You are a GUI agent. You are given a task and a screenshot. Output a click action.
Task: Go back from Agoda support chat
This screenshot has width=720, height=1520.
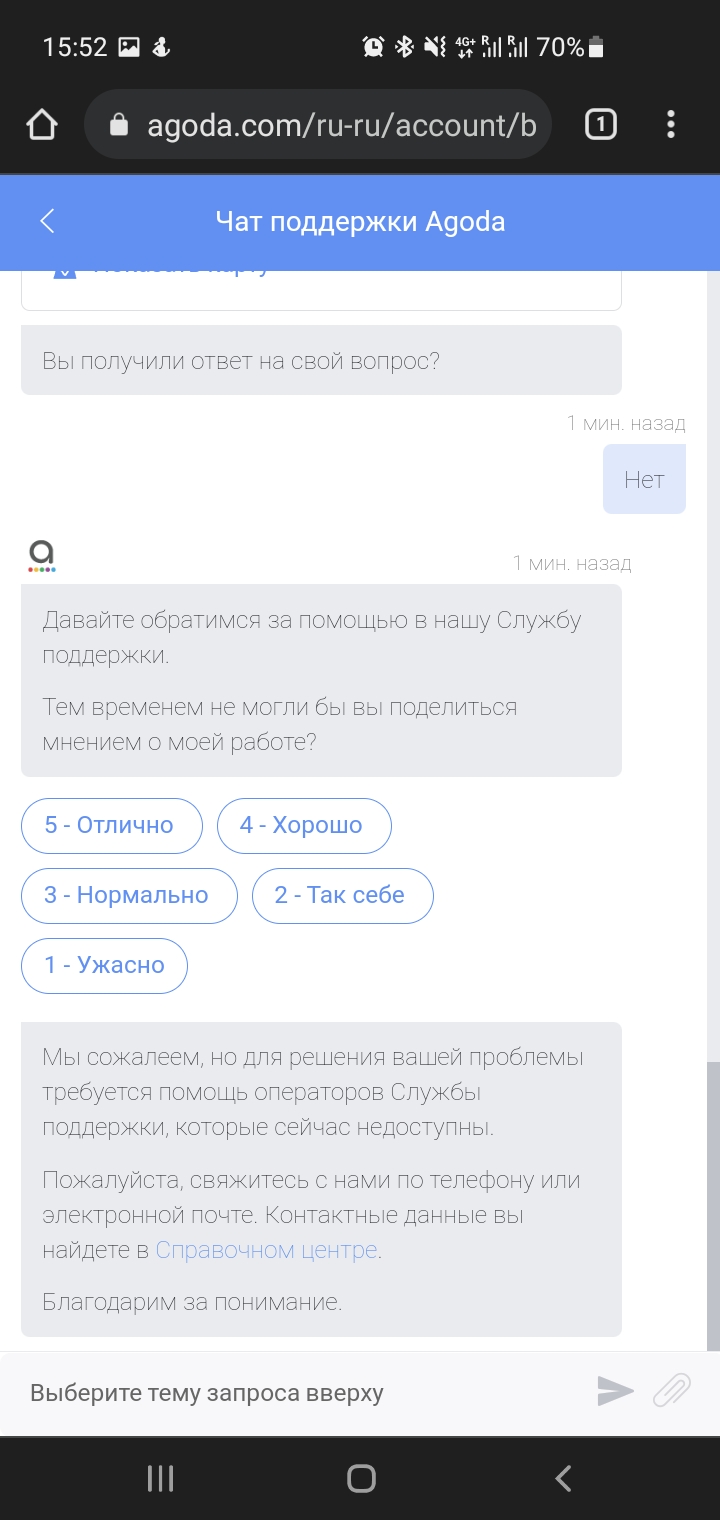click(x=47, y=221)
